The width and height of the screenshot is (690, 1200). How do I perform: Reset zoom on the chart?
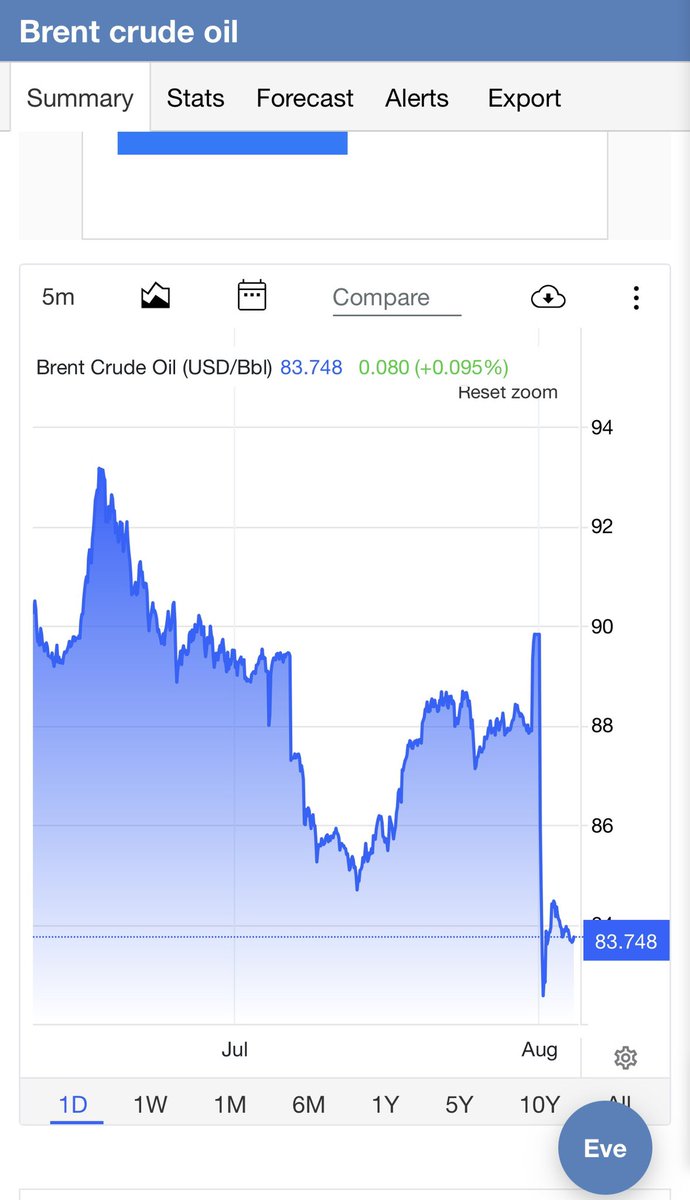508,392
